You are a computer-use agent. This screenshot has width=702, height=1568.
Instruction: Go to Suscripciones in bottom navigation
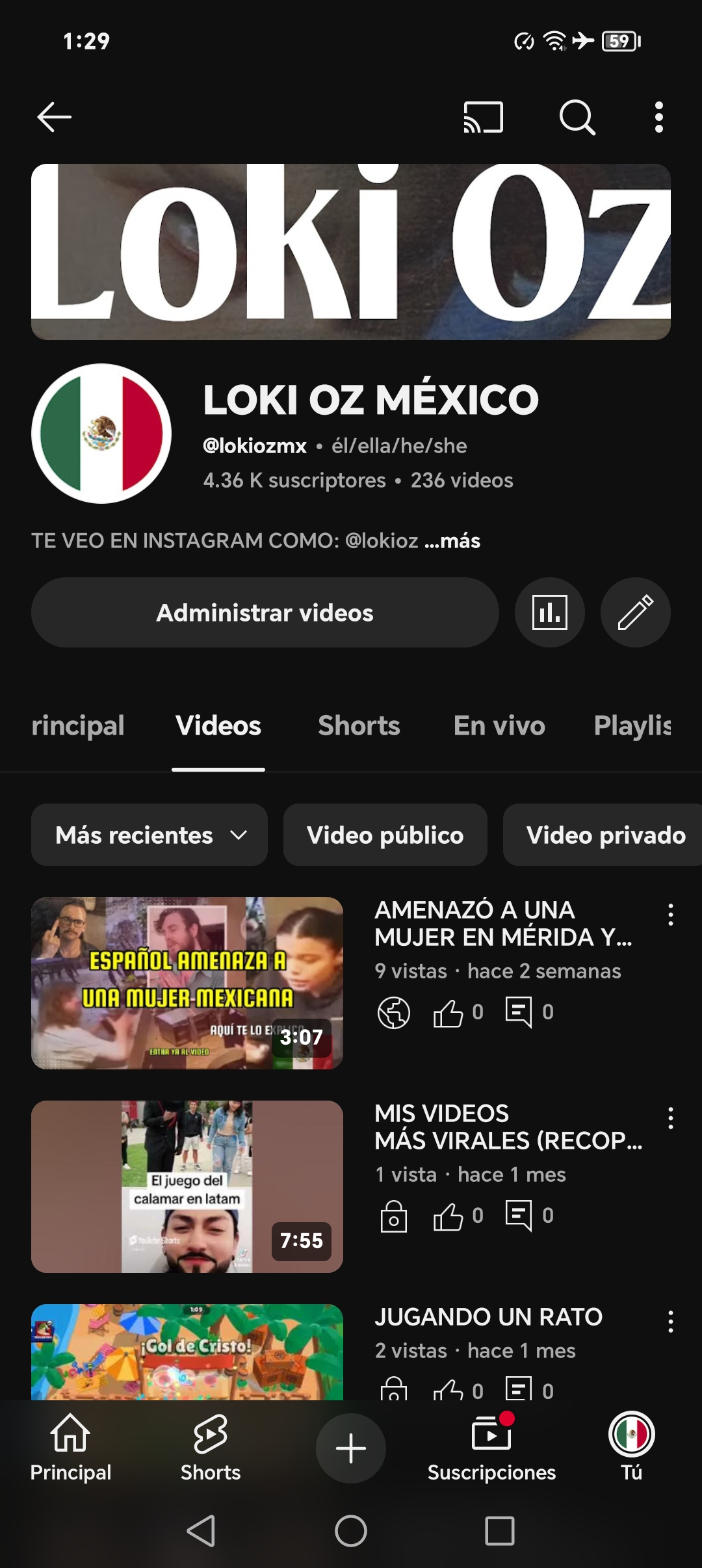[491, 1448]
